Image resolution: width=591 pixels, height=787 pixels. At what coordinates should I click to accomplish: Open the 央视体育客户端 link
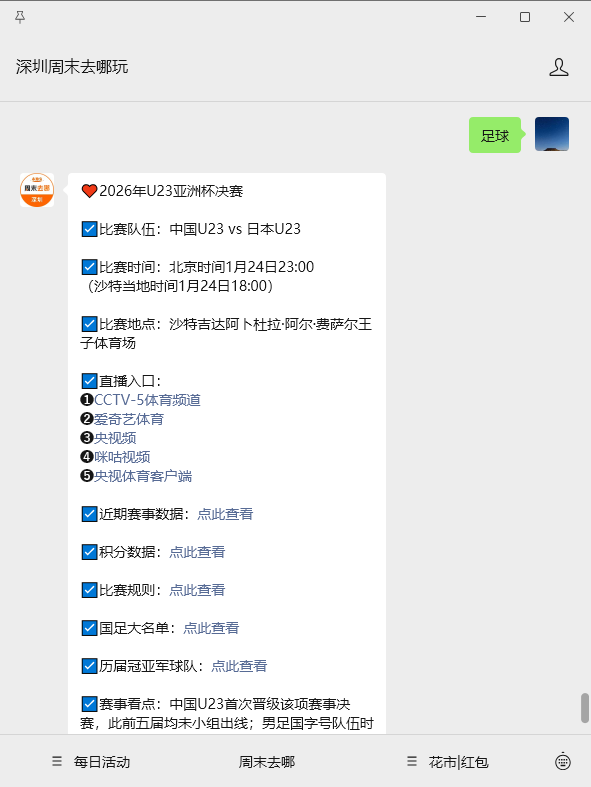coord(143,476)
